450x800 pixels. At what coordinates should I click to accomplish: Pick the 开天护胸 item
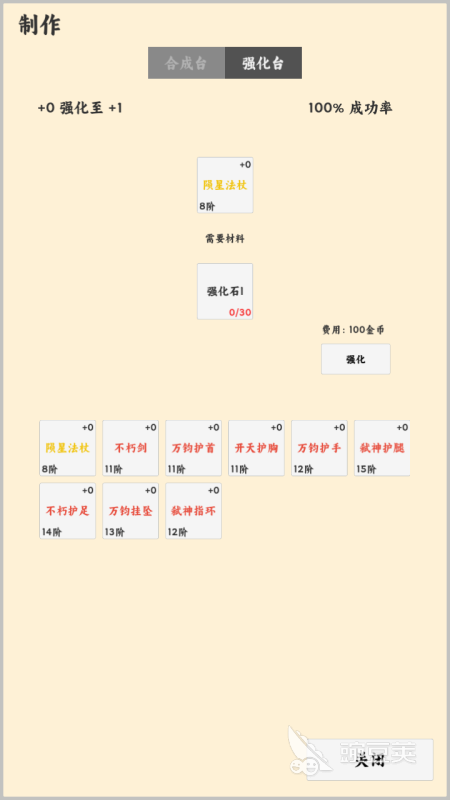[x=256, y=448]
